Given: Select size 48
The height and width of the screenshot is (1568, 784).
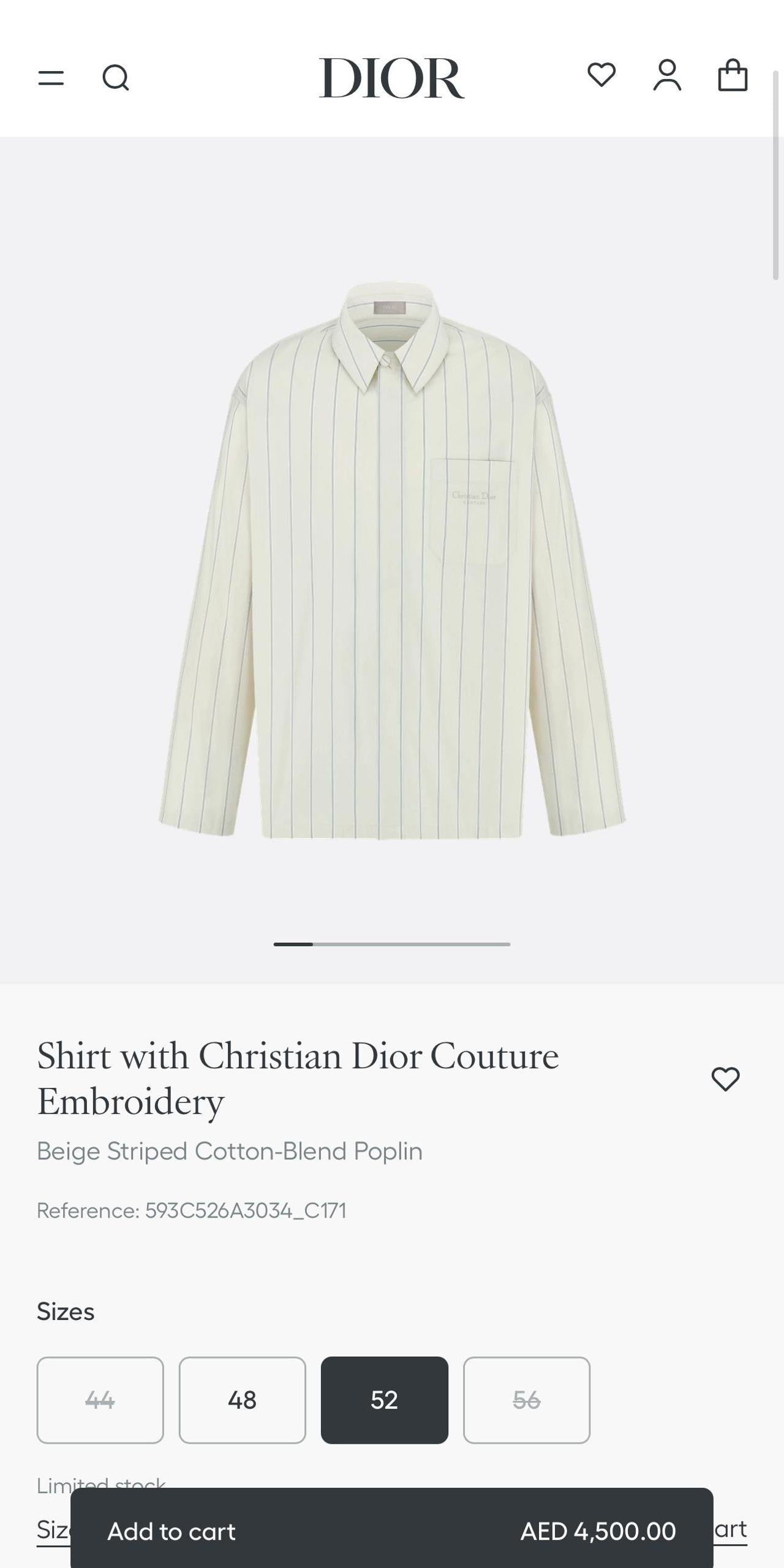Looking at the screenshot, I should pos(242,1400).
